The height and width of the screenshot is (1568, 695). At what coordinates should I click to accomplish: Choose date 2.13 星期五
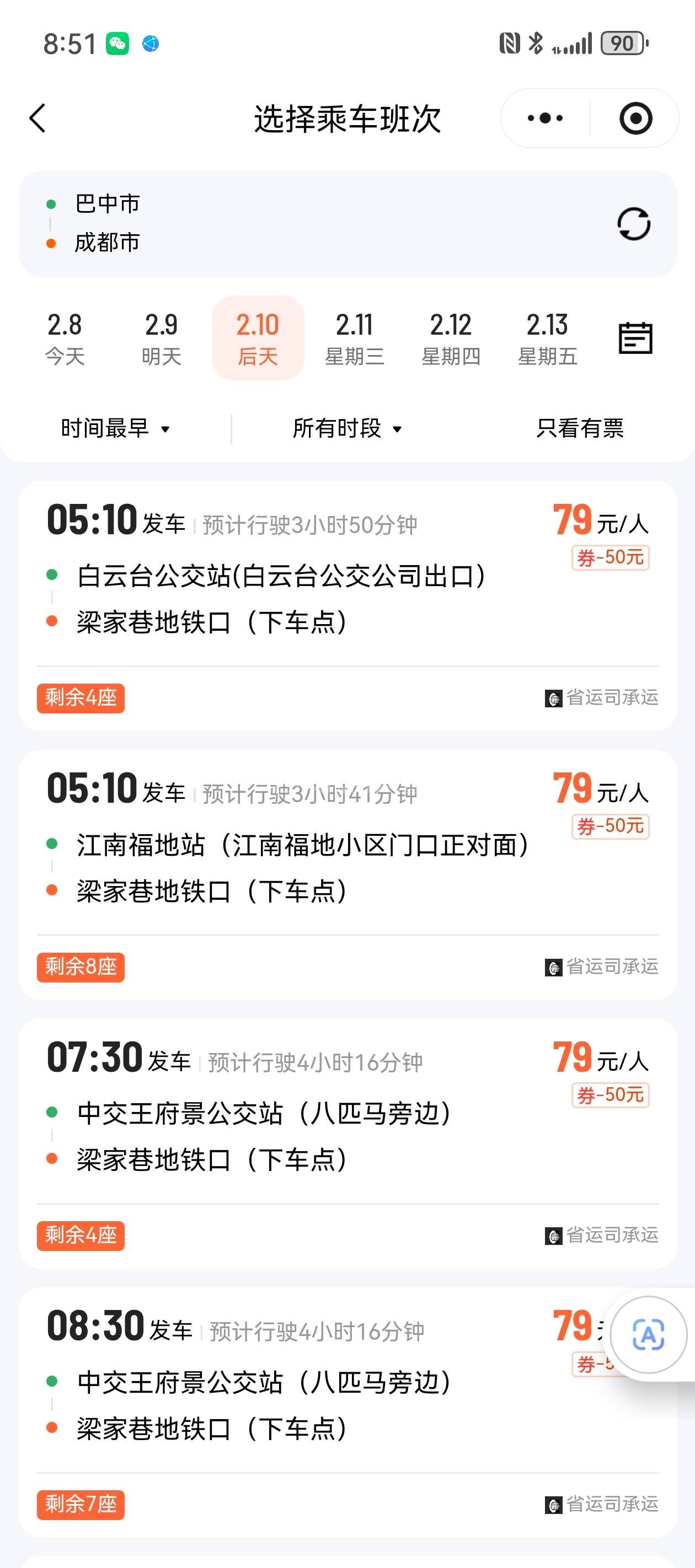[x=548, y=339]
